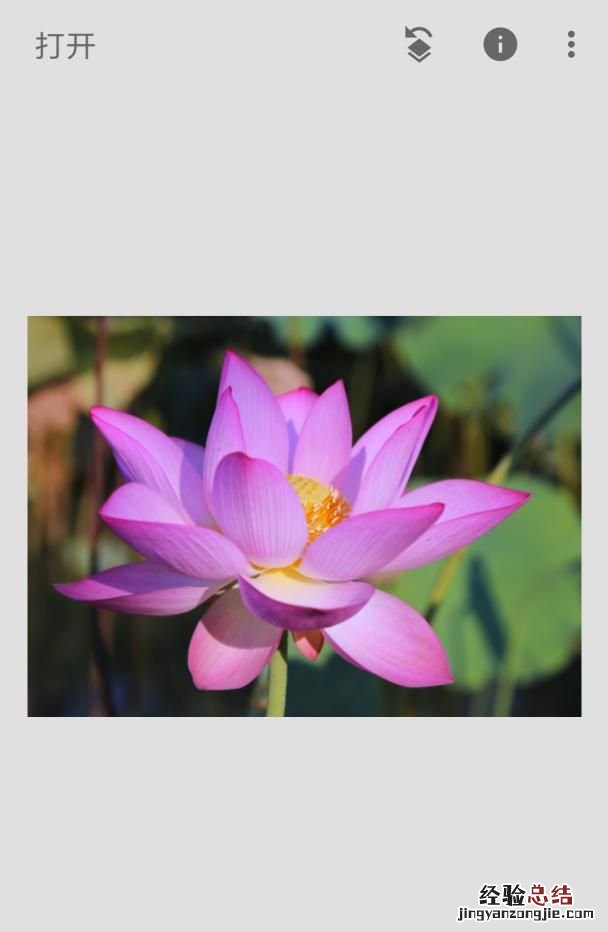Tap 打开 to open a photo
This screenshot has height=932, width=608.
(x=66, y=46)
